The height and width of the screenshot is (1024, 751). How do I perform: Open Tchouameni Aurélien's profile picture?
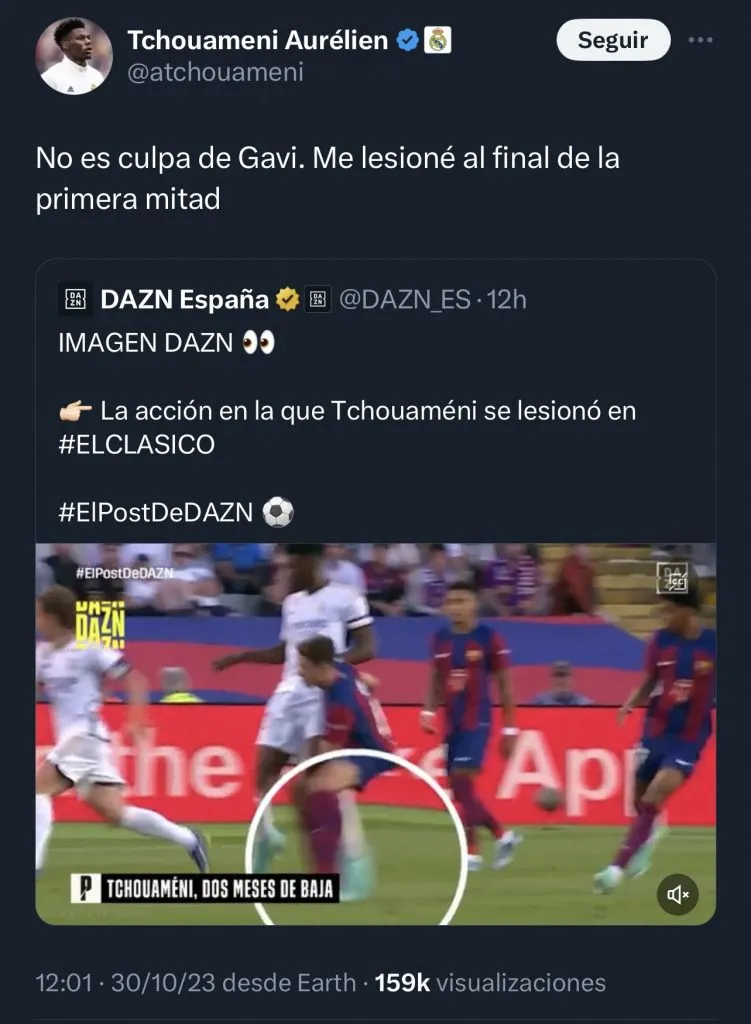tap(70, 56)
